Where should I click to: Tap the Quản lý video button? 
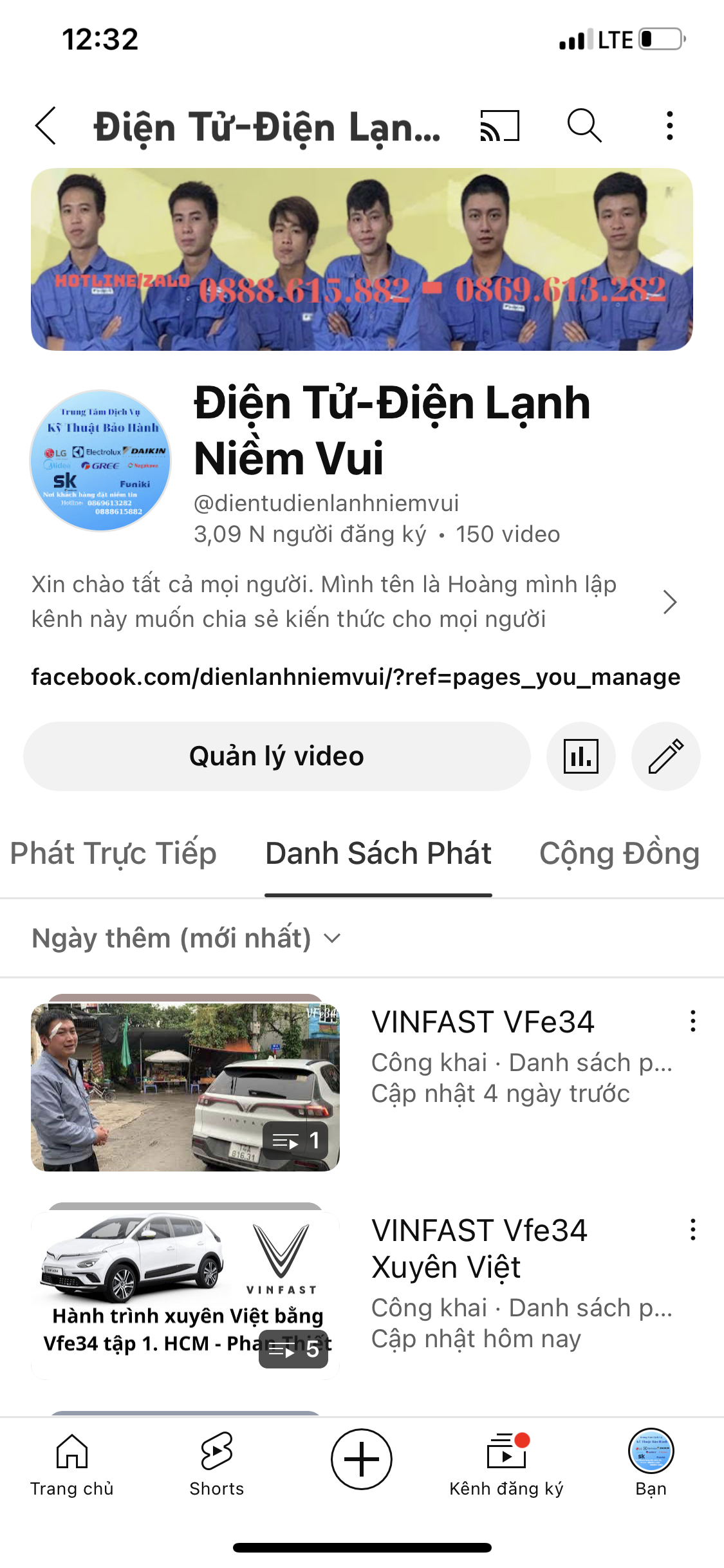point(277,756)
